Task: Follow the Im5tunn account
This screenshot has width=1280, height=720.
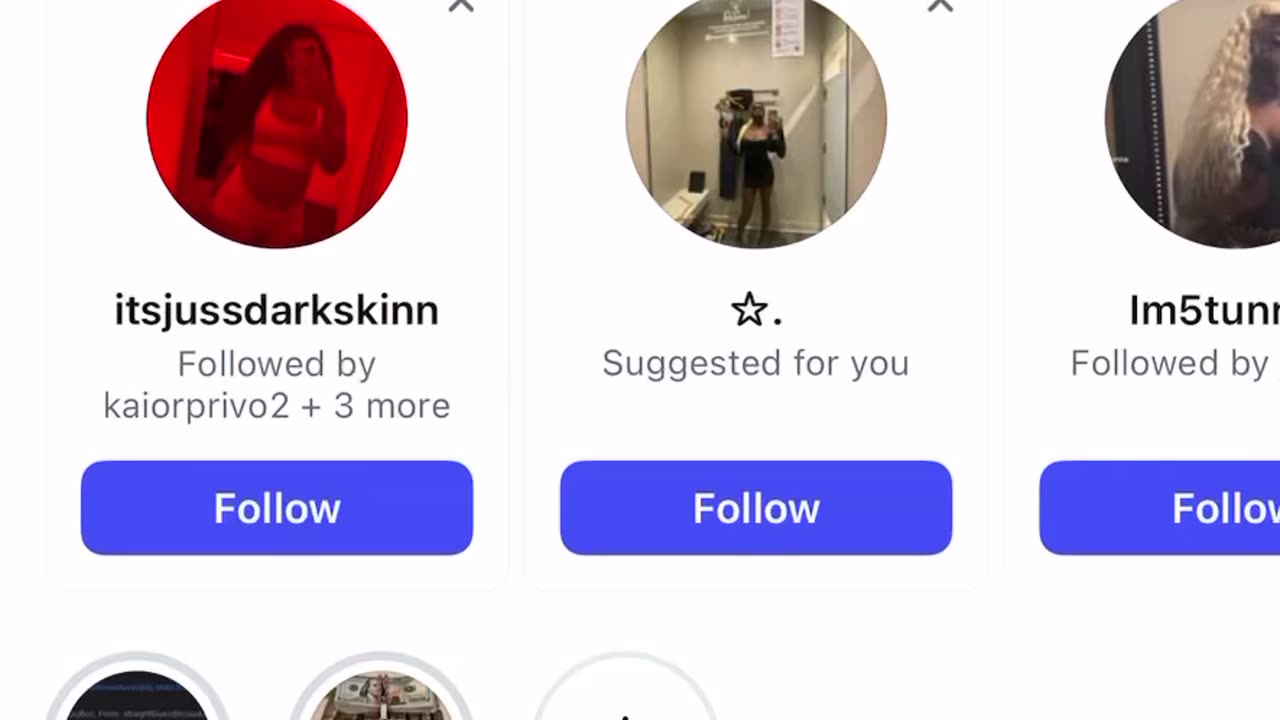Action: click(1160, 508)
